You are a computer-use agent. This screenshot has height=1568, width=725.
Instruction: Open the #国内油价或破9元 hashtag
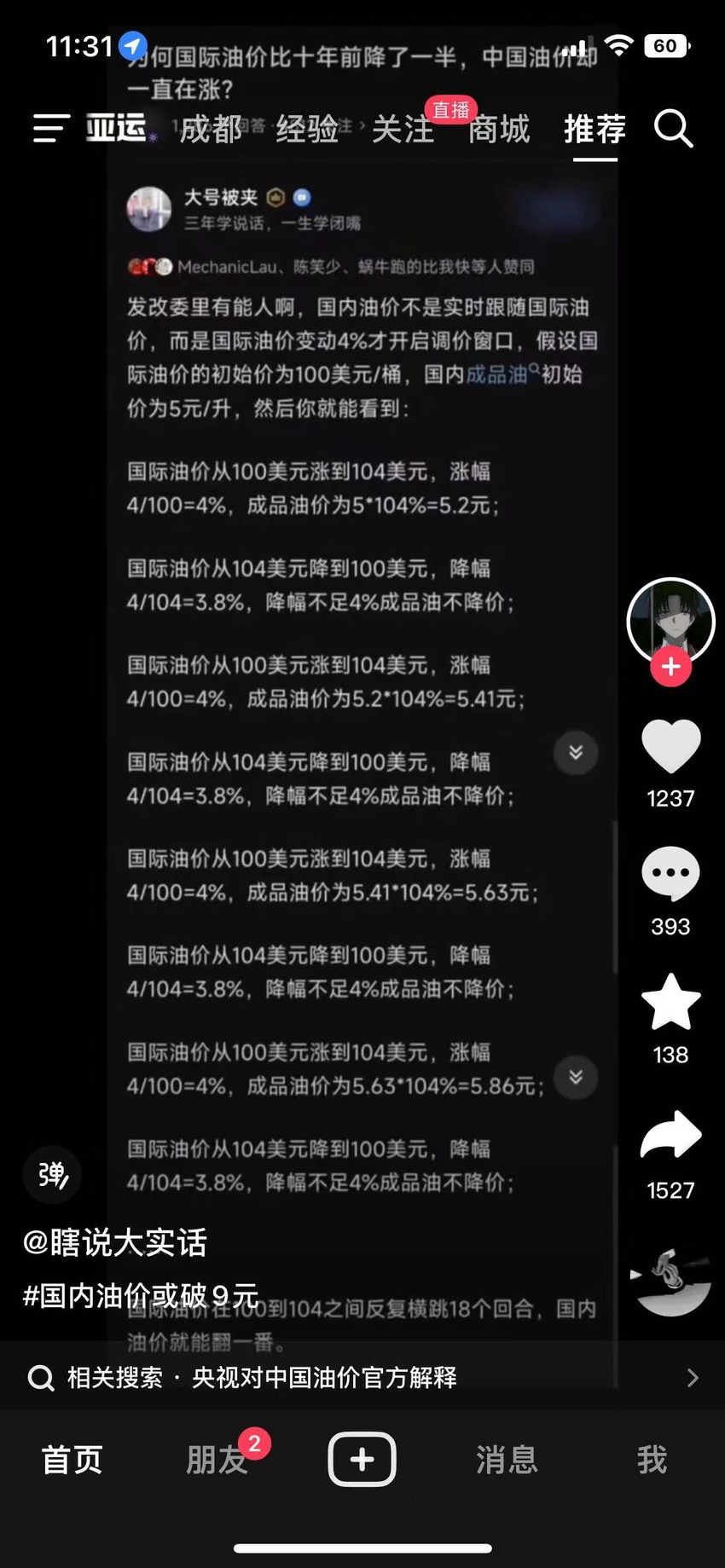[x=141, y=1296]
